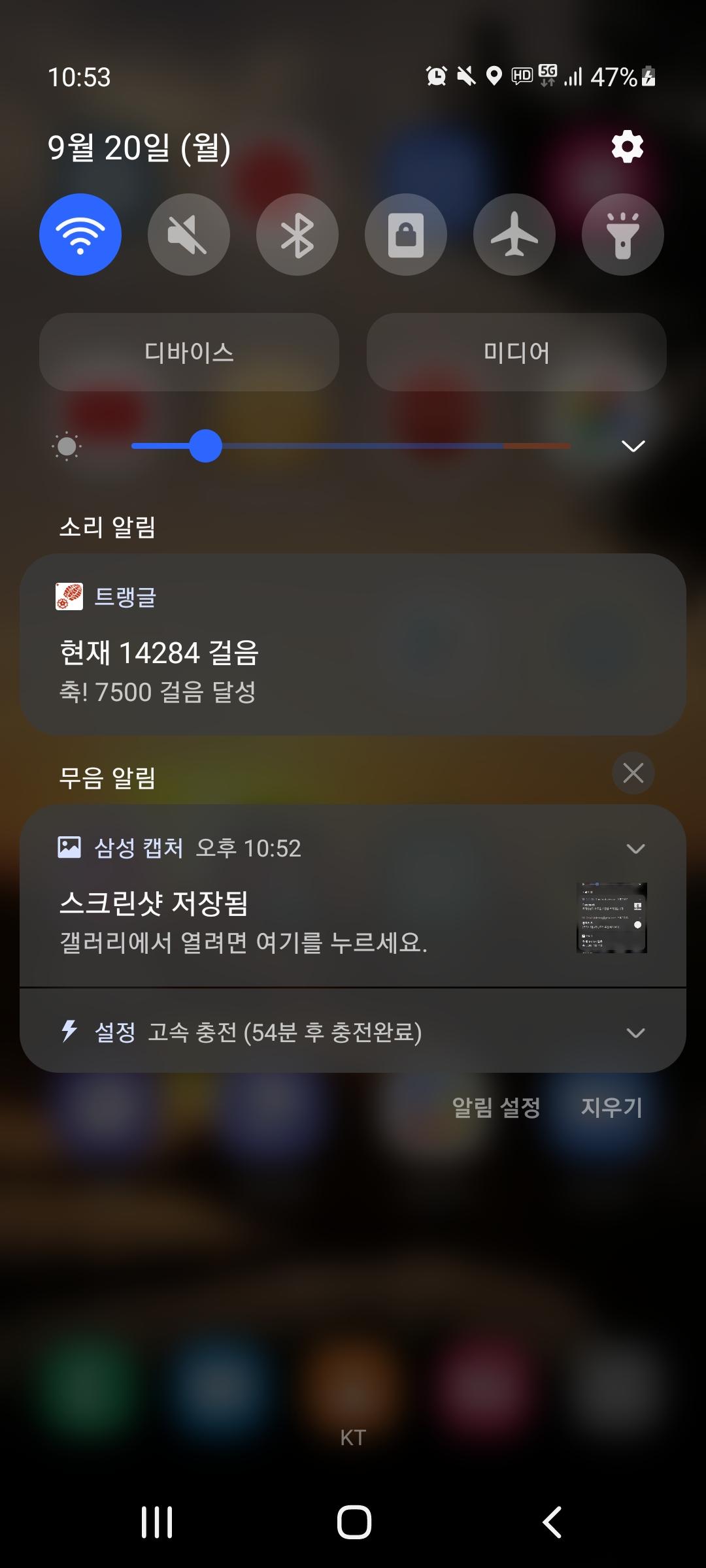The height and width of the screenshot is (1568, 706).
Task: Open settings via the gear icon
Action: pyautogui.click(x=627, y=147)
